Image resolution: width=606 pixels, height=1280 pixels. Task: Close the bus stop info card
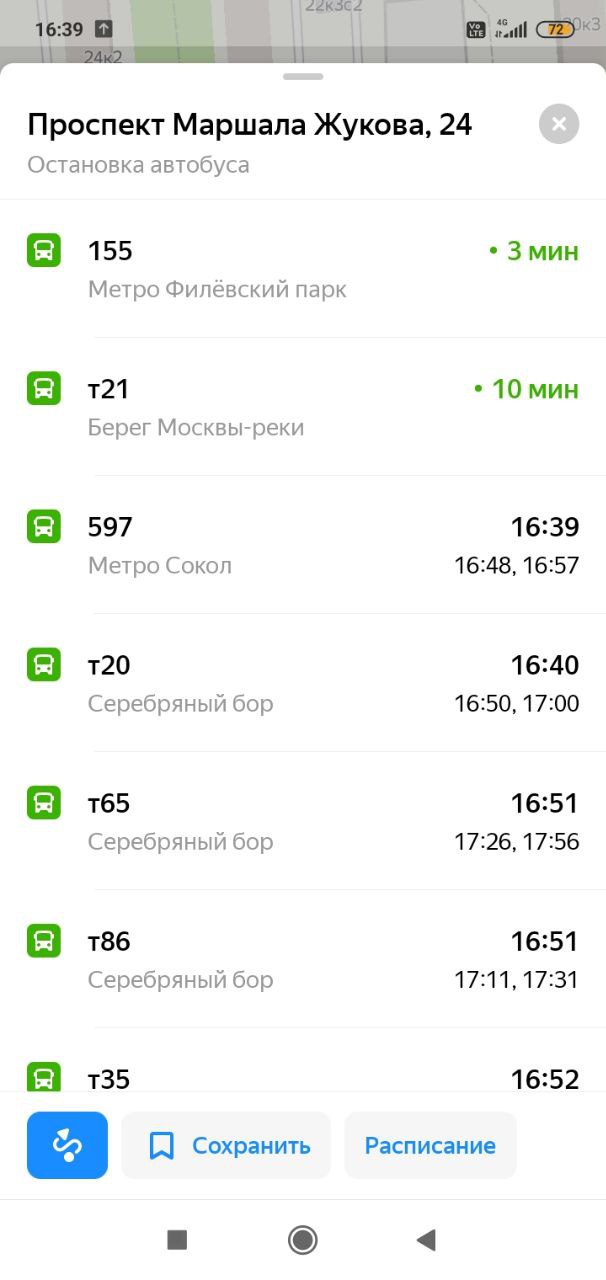[x=559, y=124]
